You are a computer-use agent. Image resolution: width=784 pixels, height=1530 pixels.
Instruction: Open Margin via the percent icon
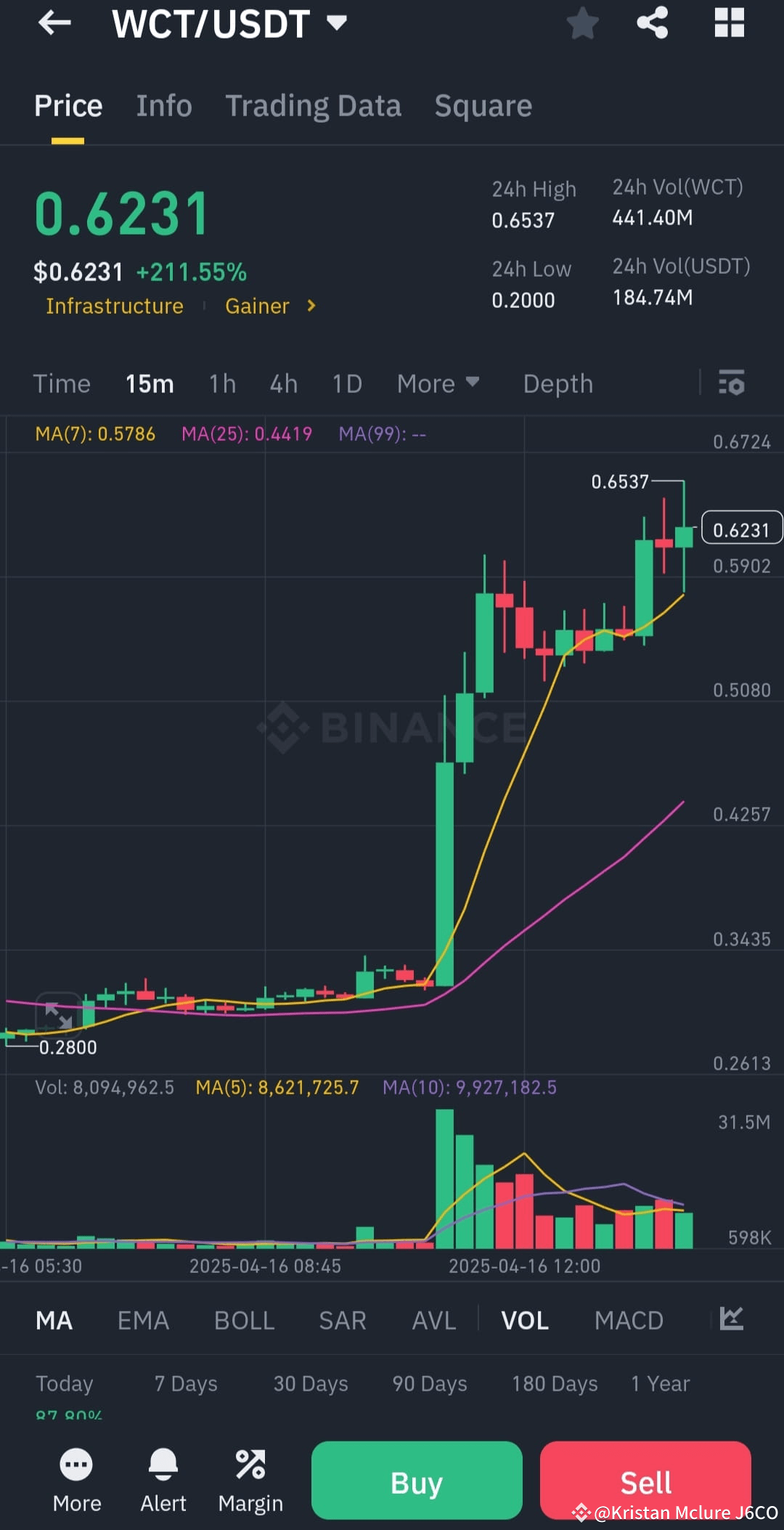point(250,1465)
